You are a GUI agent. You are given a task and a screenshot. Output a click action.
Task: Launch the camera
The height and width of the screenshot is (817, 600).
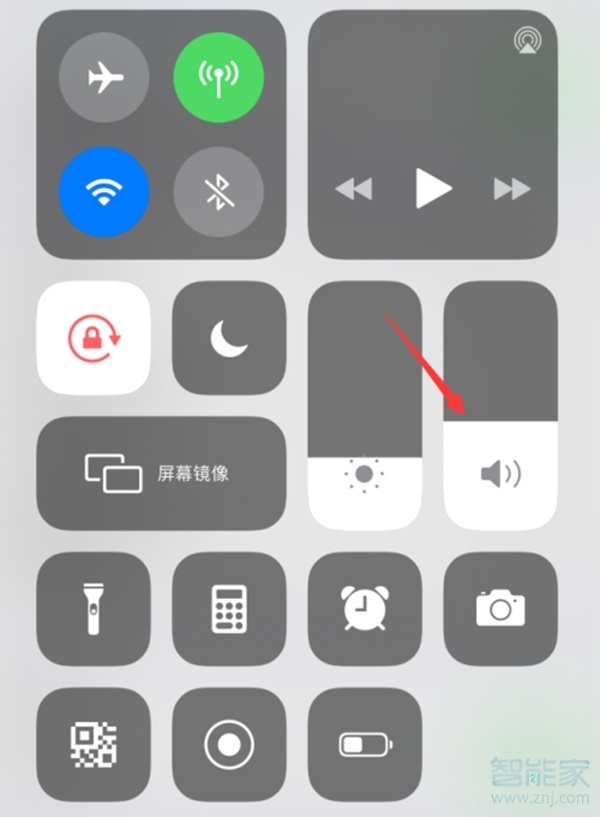click(500, 608)
